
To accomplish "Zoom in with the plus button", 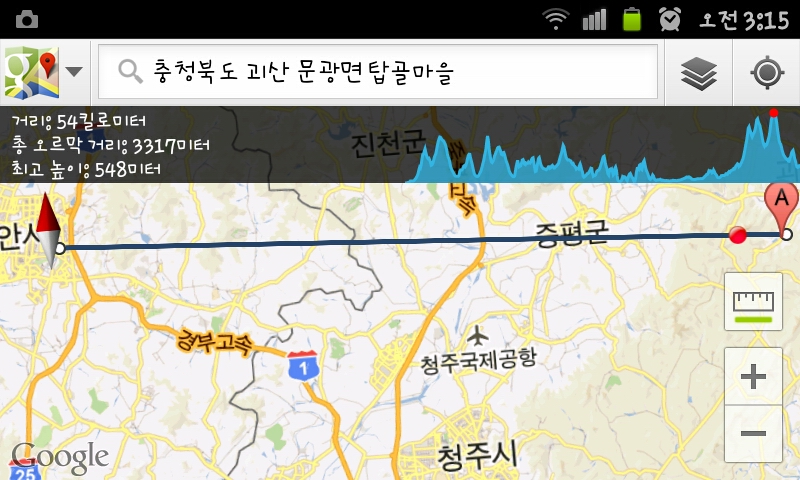I will click(753, 377).
